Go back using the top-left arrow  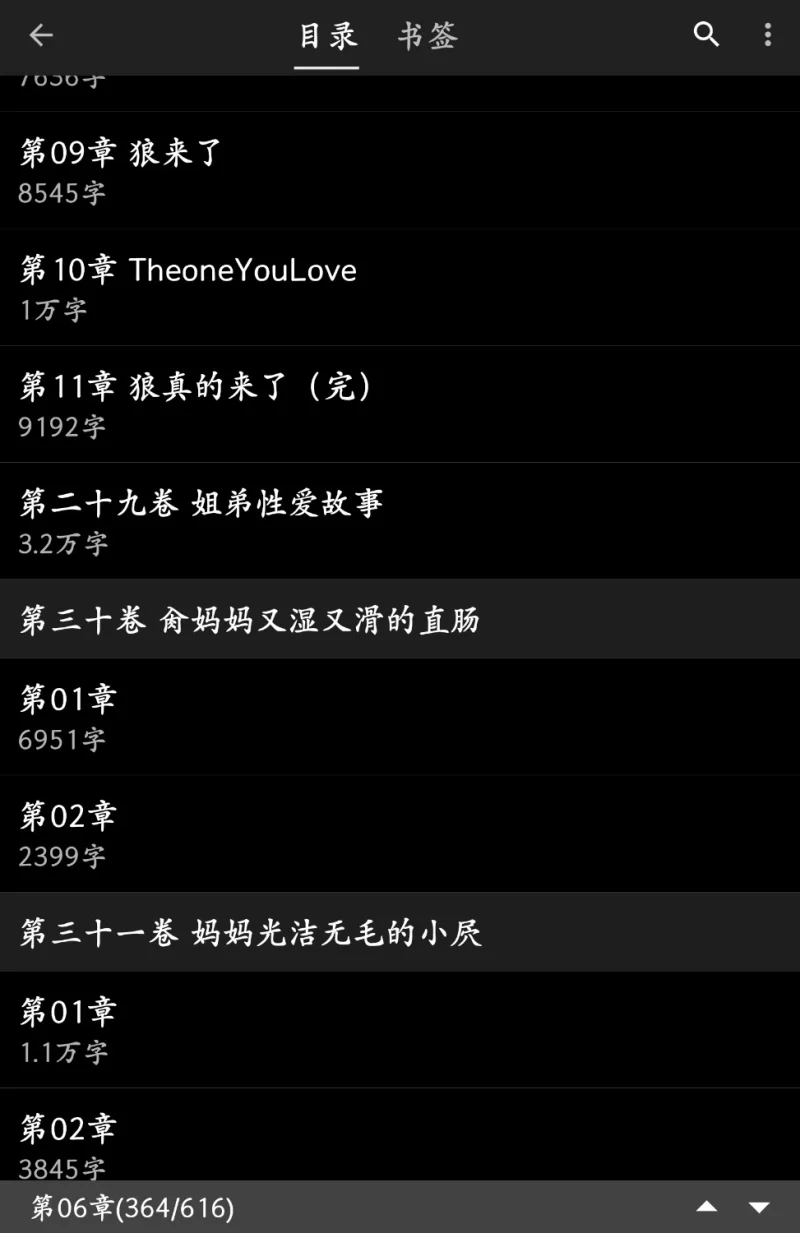coord(40,36)
